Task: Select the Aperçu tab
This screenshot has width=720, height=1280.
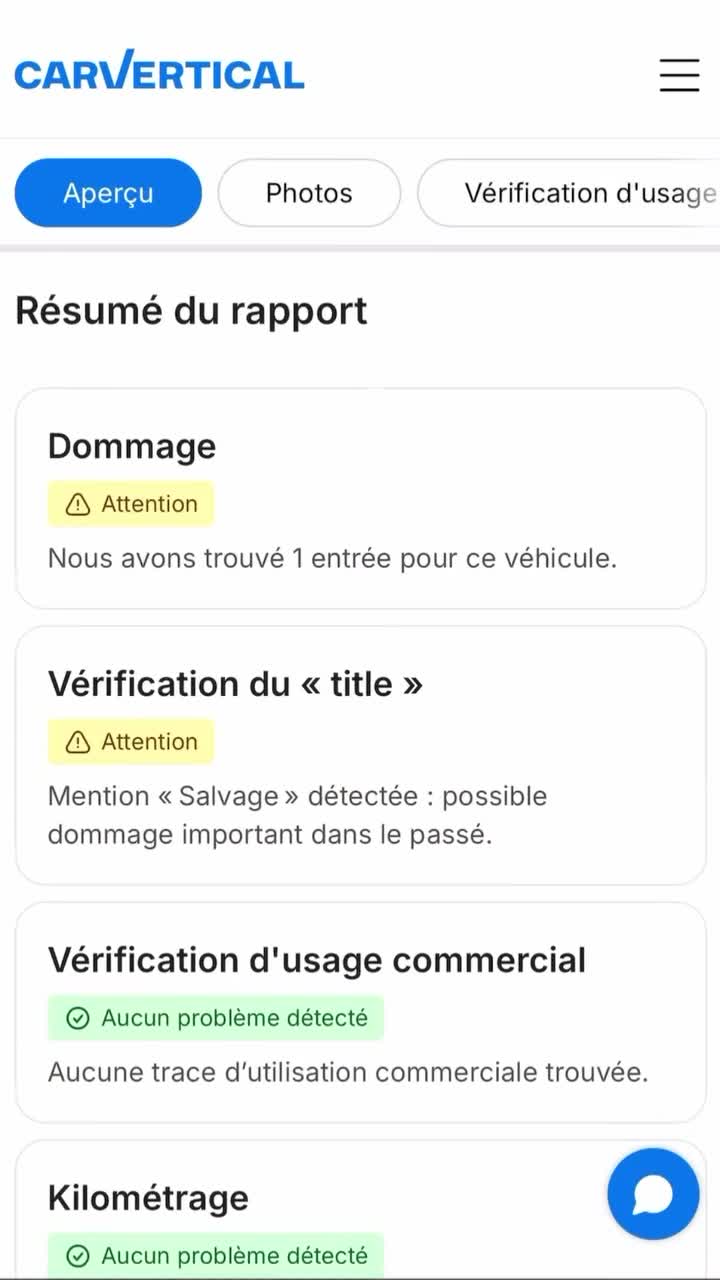Action: pyautogui.click(x=108, y=193)
